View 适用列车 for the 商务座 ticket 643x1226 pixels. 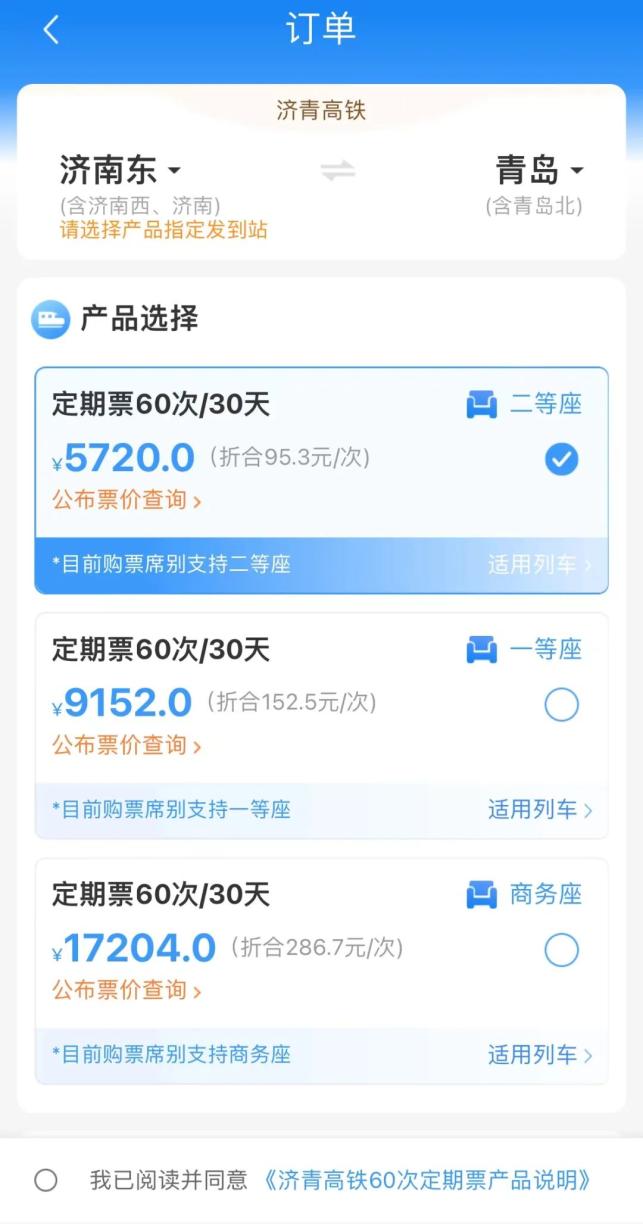[x=539, y=1054]
